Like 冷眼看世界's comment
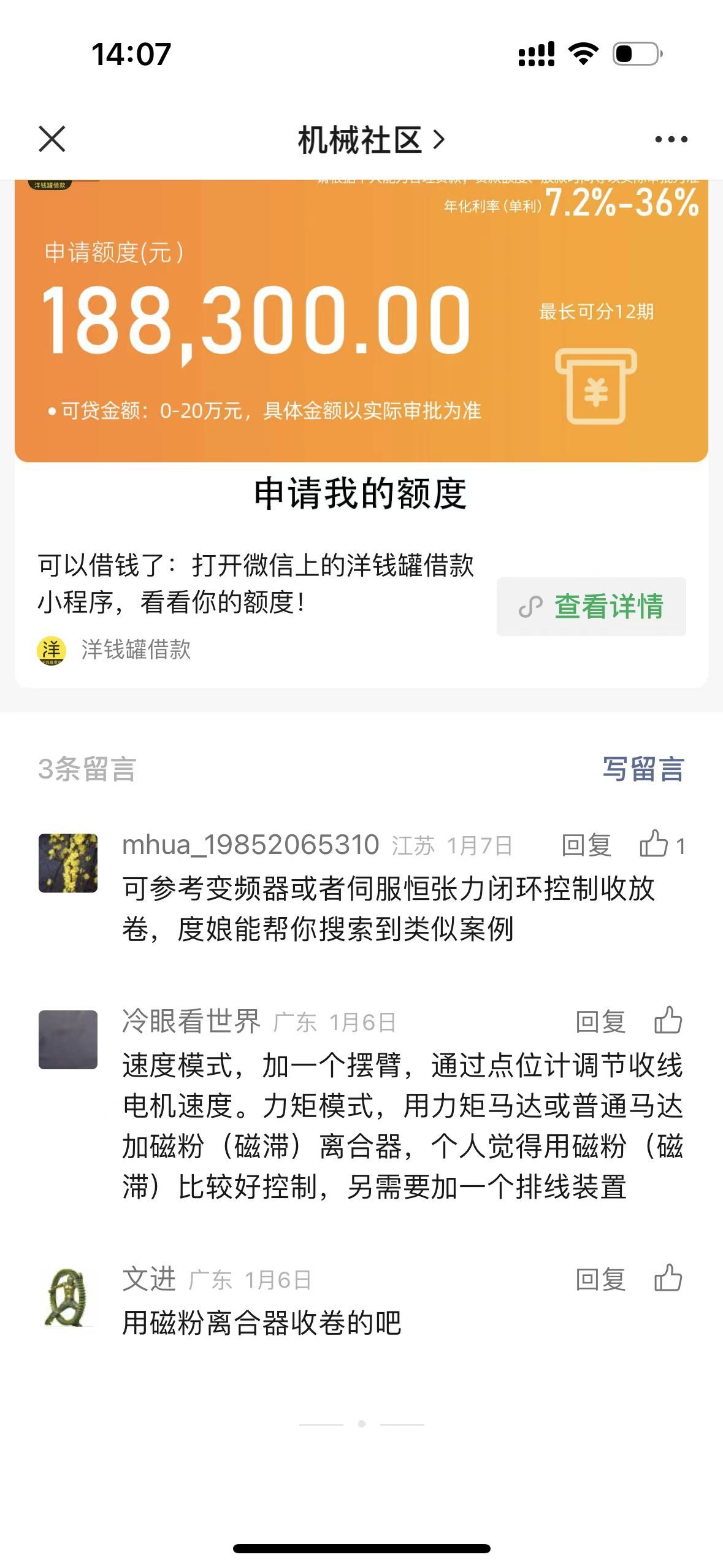 tap(668, 1021)
